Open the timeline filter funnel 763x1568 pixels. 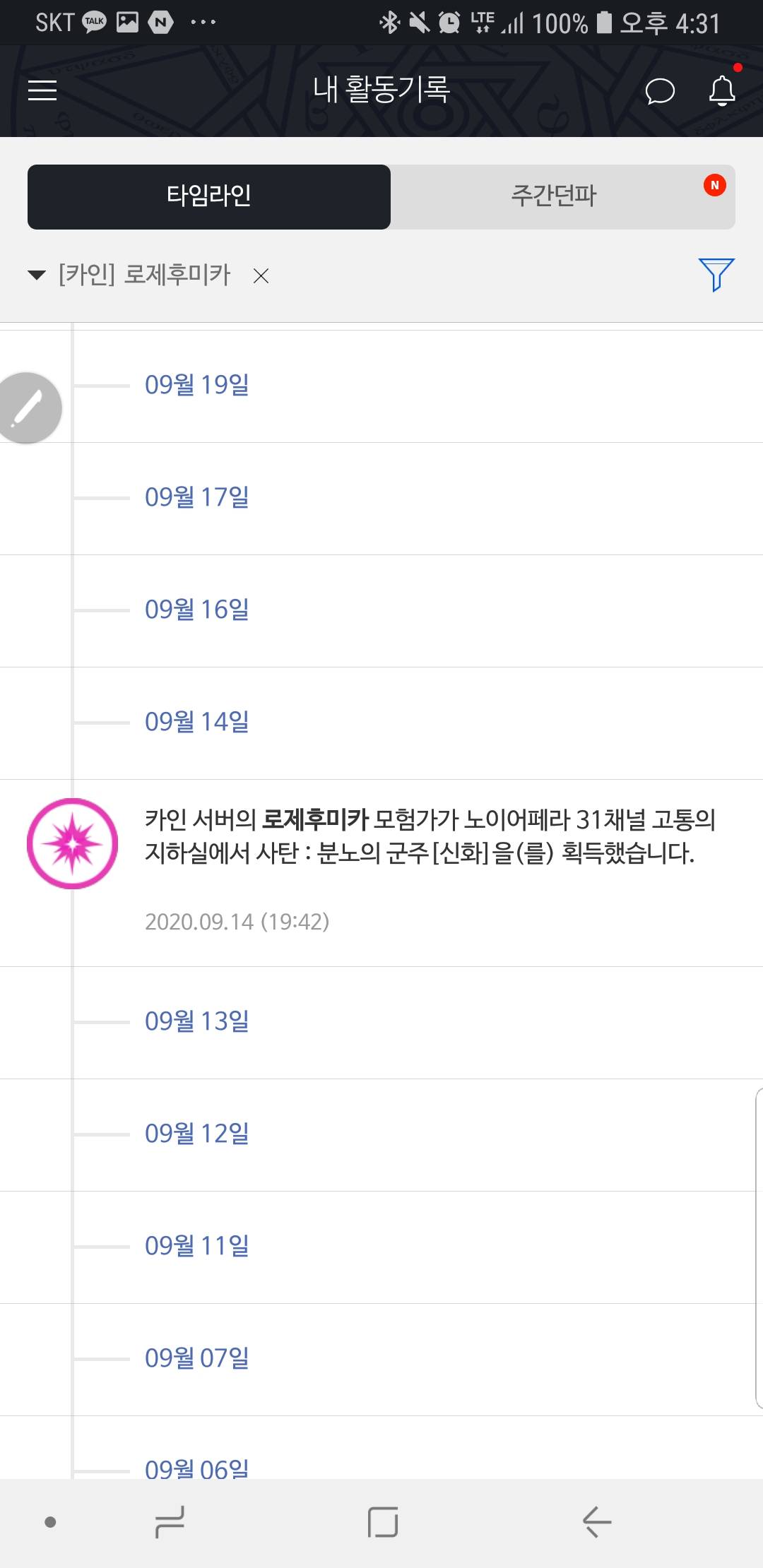click(x=716, y=275)
